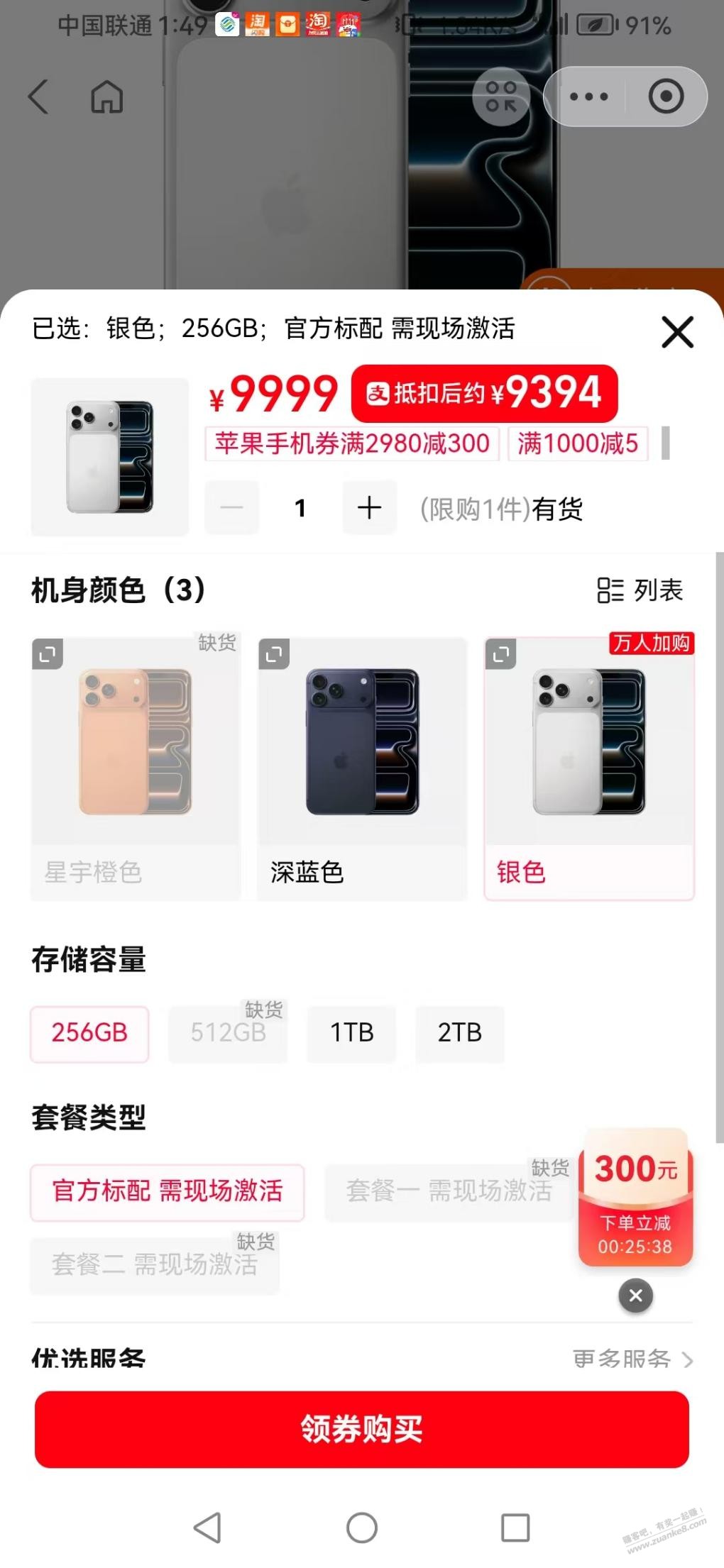This screenshot has height=1568, width=724.
Task: Tap the system back navigation button
Action: click(x=207, y=1527)
